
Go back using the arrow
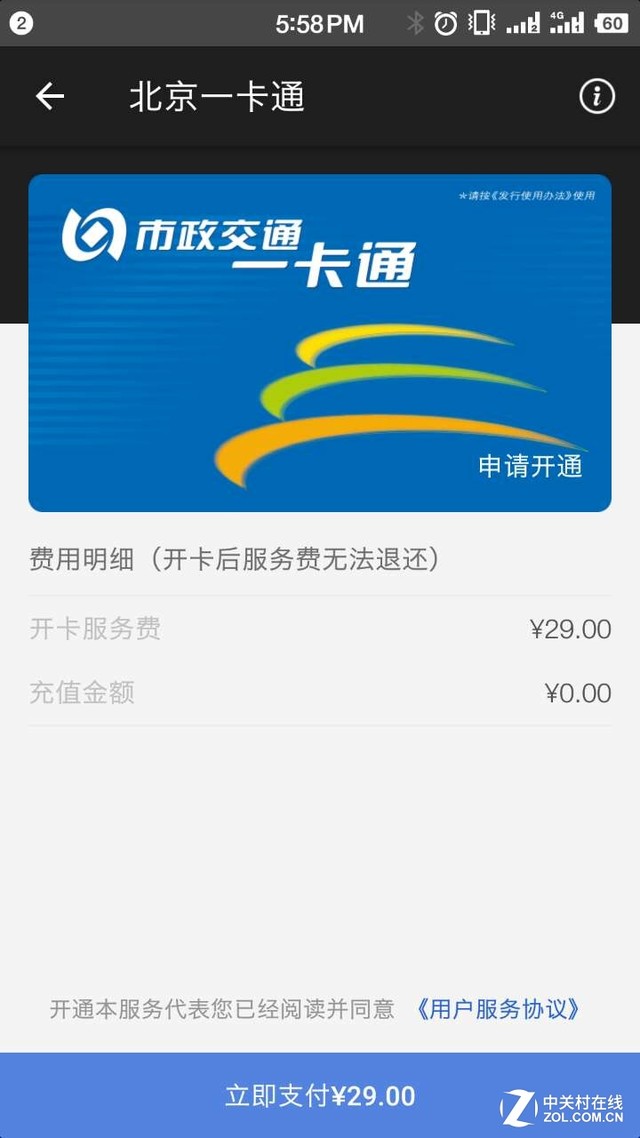tap(49, 96)
